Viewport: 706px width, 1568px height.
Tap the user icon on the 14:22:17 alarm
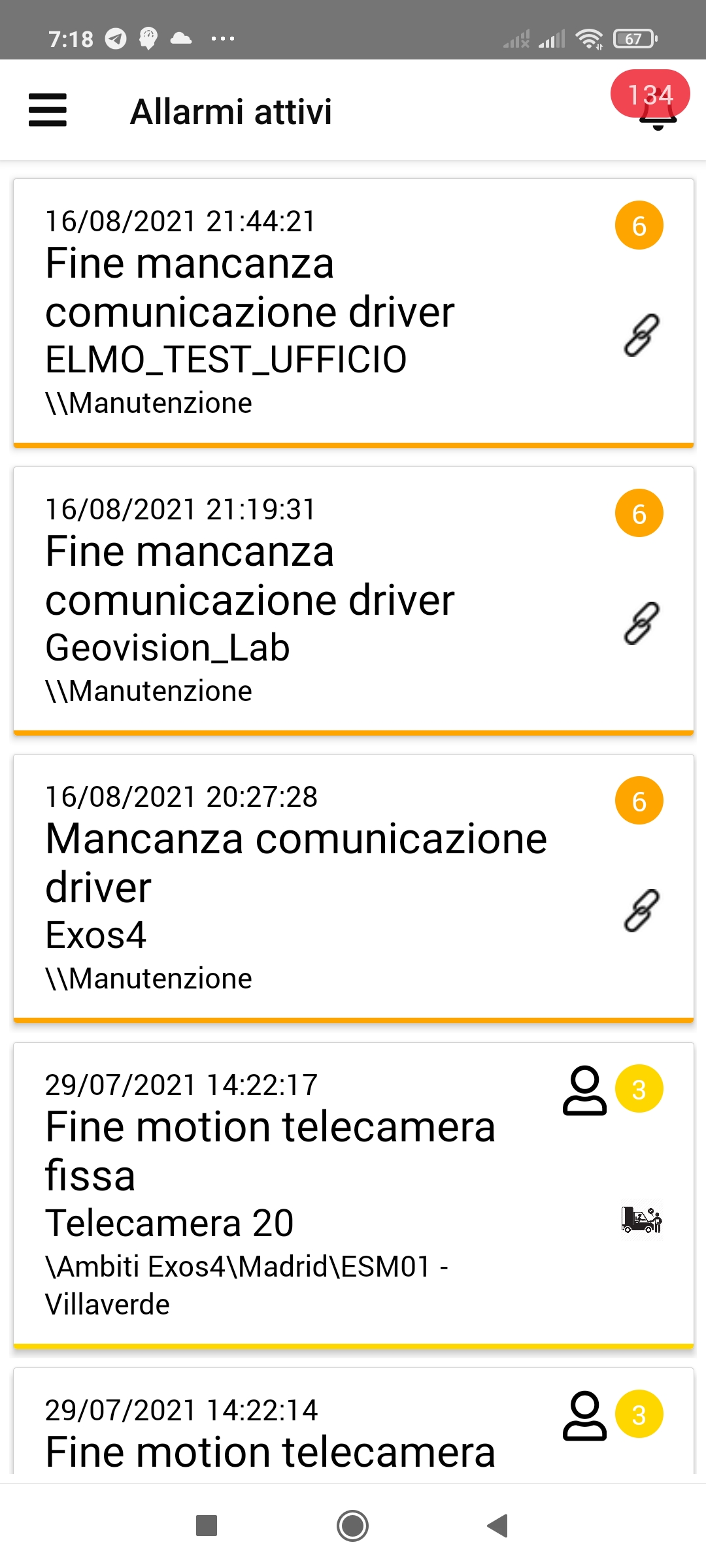[584, 1090]
